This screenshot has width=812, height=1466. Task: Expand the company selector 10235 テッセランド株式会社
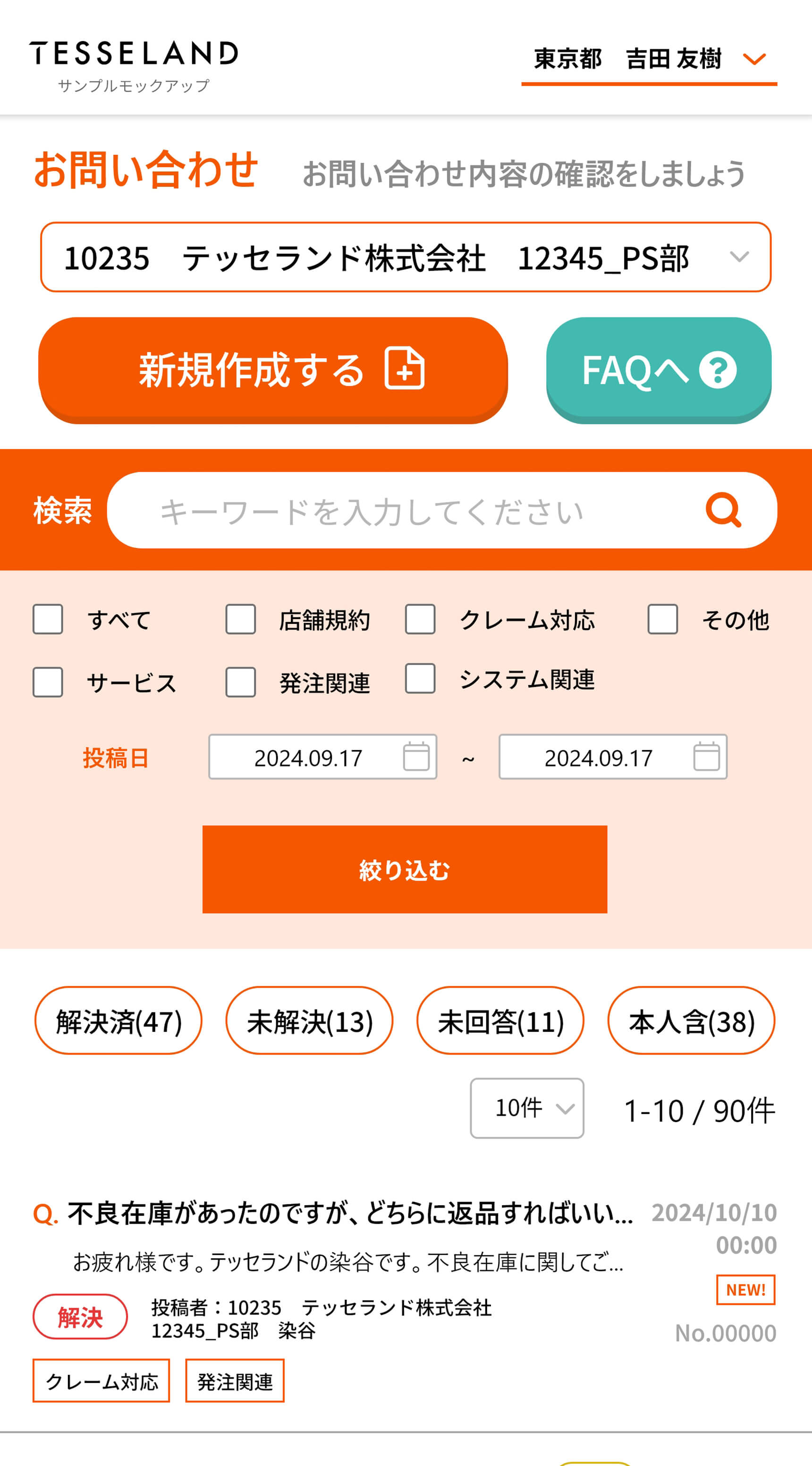point(406,257)
